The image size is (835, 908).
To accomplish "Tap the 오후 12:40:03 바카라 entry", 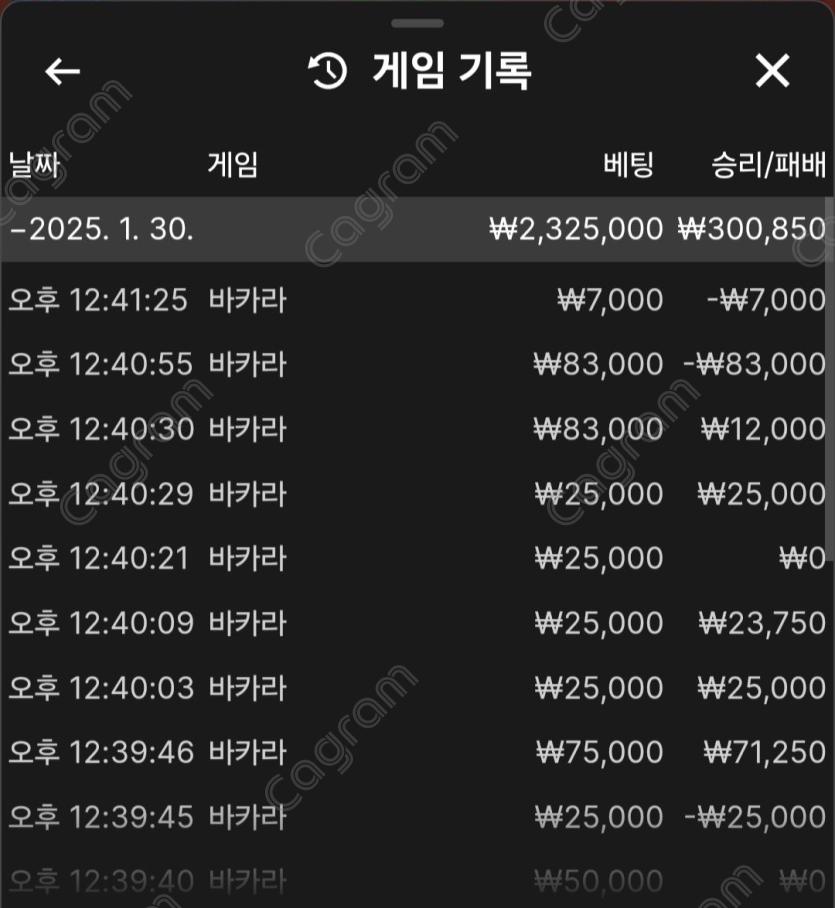I will pos(417,688).
